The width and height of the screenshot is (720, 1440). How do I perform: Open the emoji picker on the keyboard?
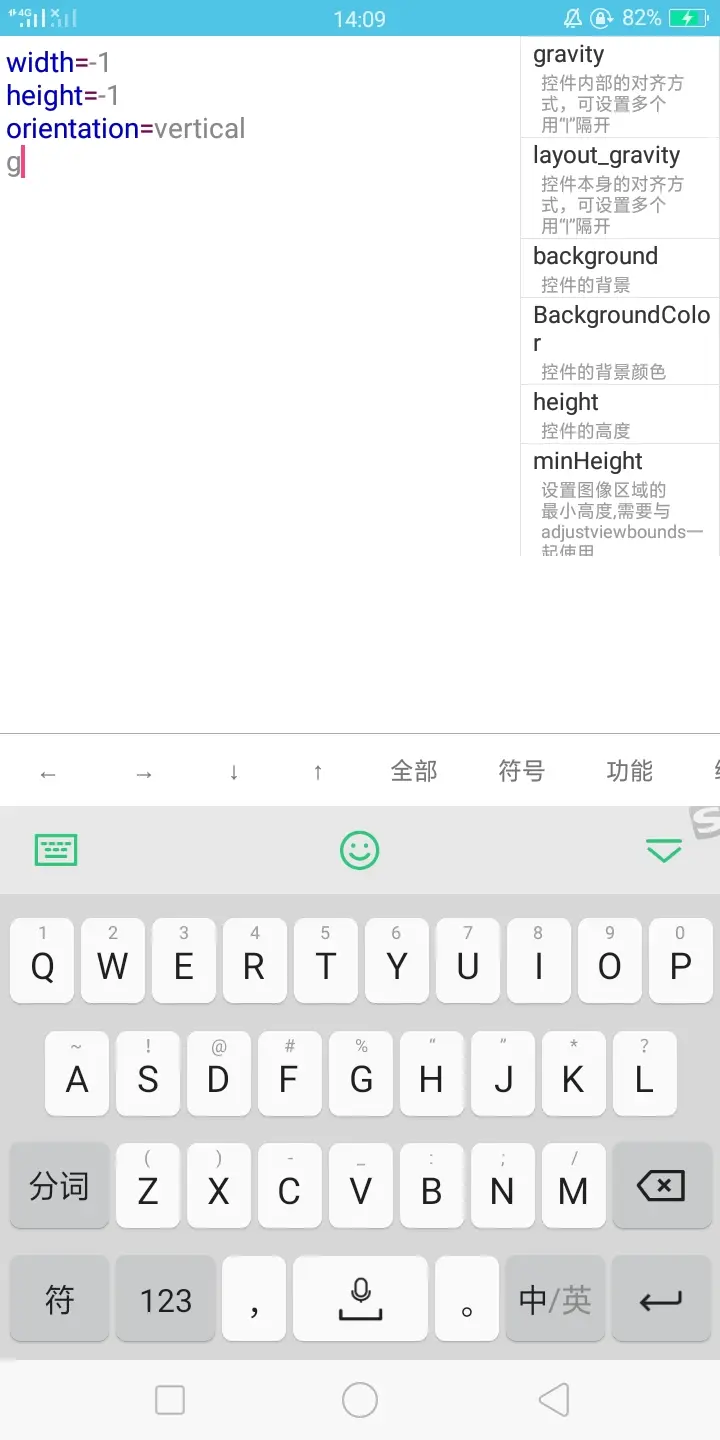(360, 851)
